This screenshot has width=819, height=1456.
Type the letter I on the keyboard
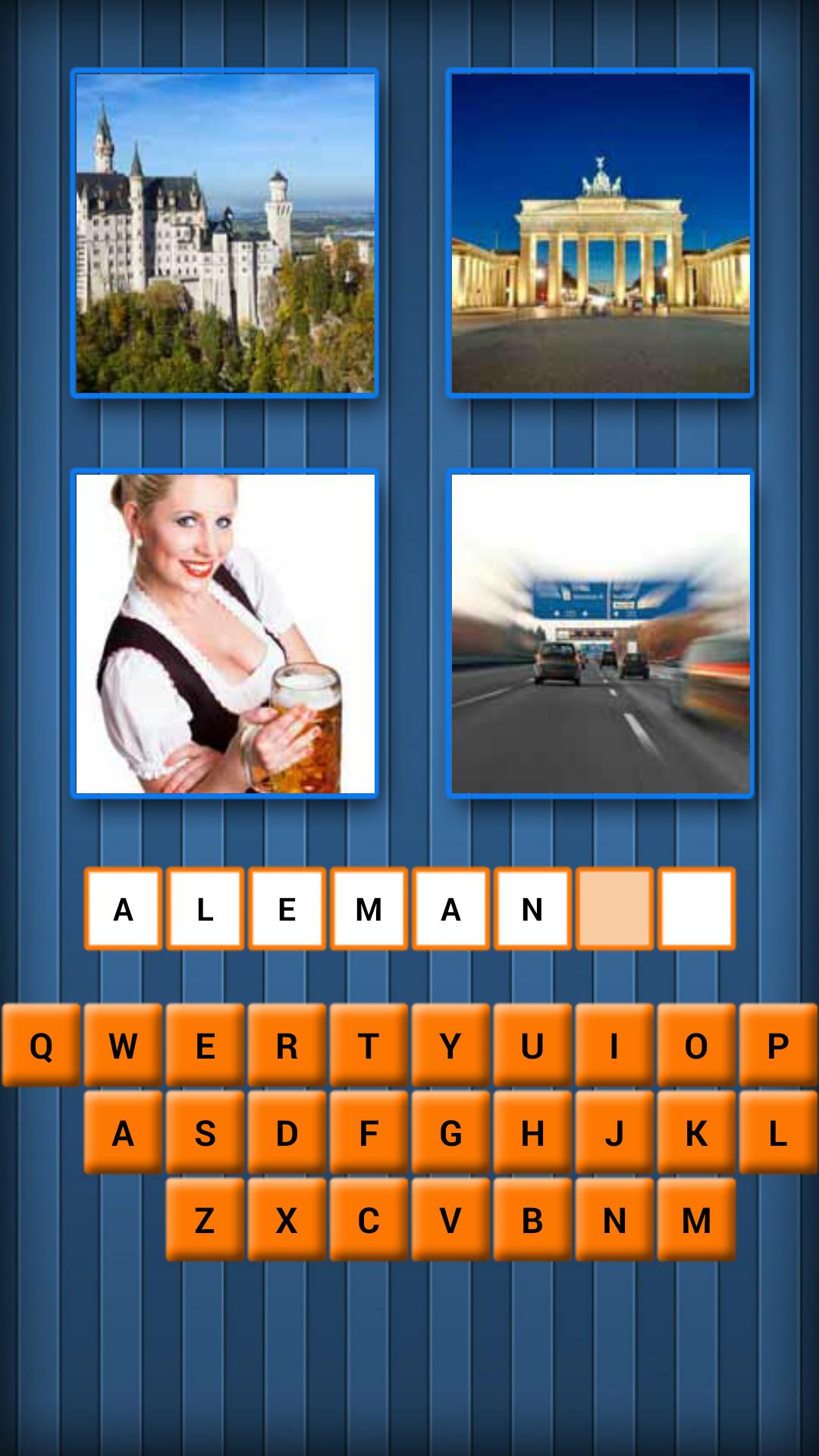pyautogui.click(x=614, y=1046)
